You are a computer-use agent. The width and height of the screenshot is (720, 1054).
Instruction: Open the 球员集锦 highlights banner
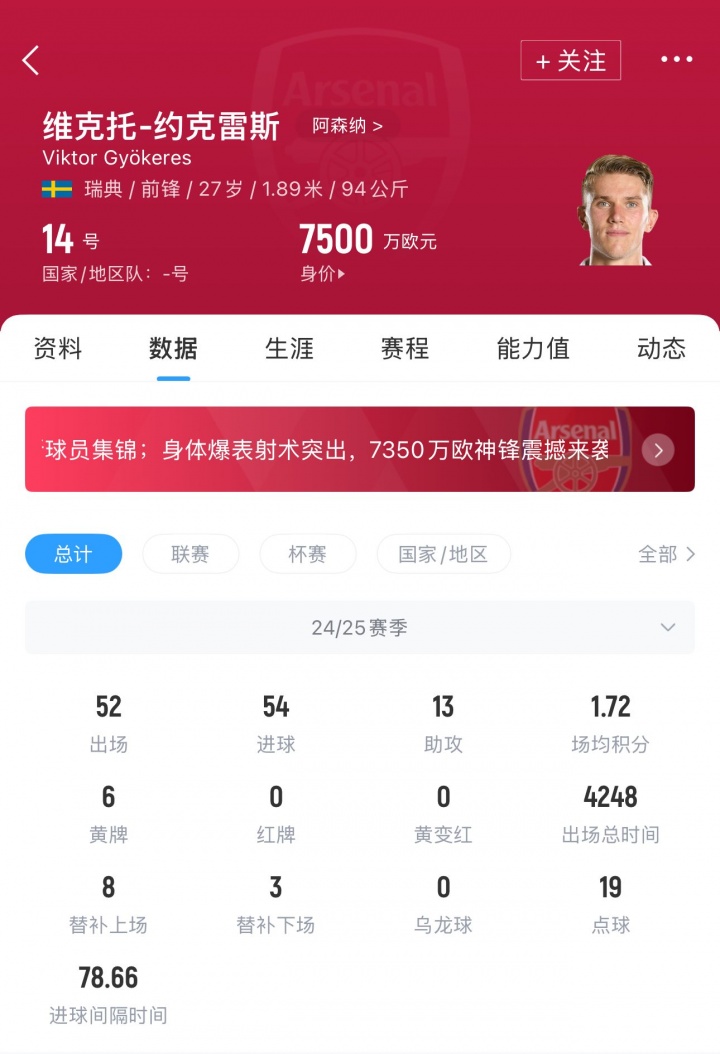pyautogui.click(x=360, y=450)
